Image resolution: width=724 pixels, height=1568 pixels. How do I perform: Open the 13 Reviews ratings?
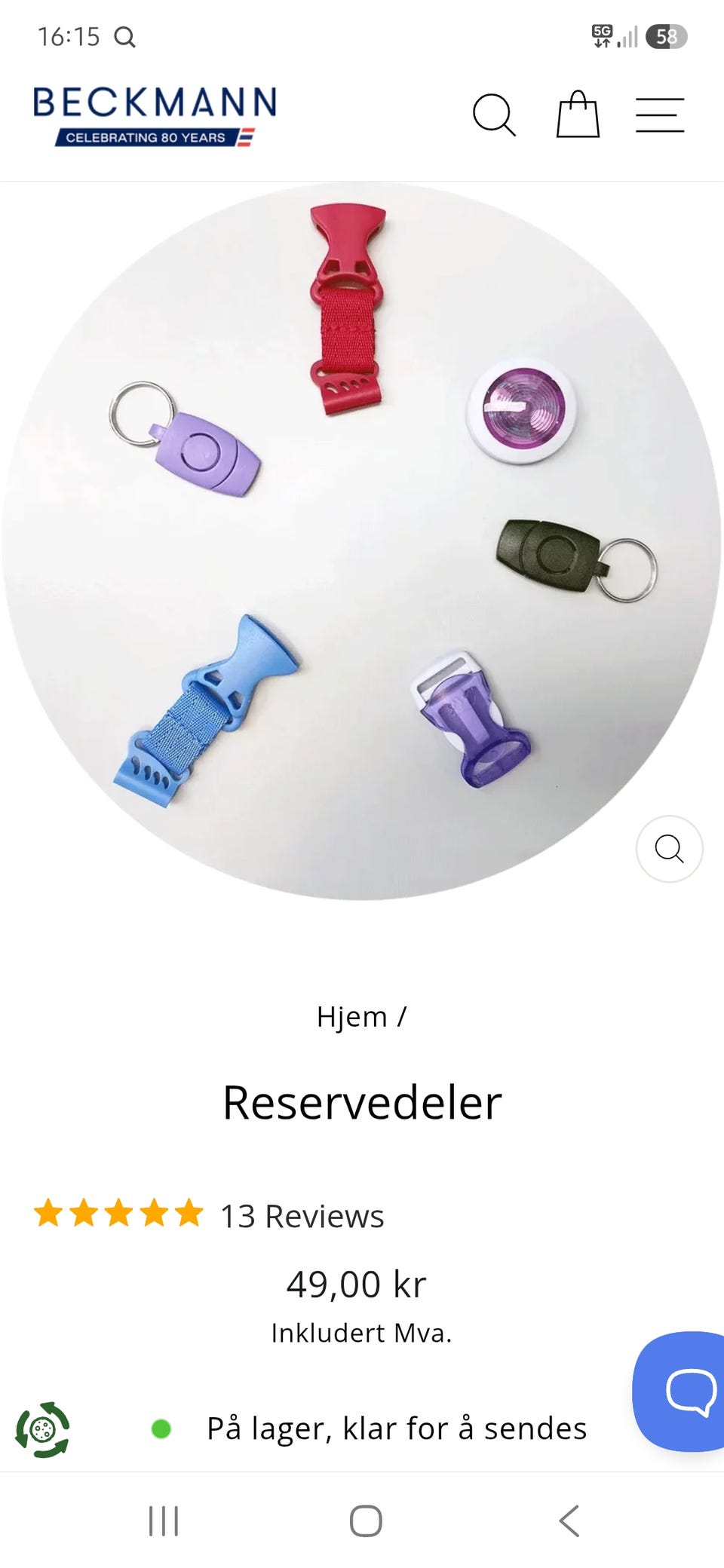pos(302,1216)
